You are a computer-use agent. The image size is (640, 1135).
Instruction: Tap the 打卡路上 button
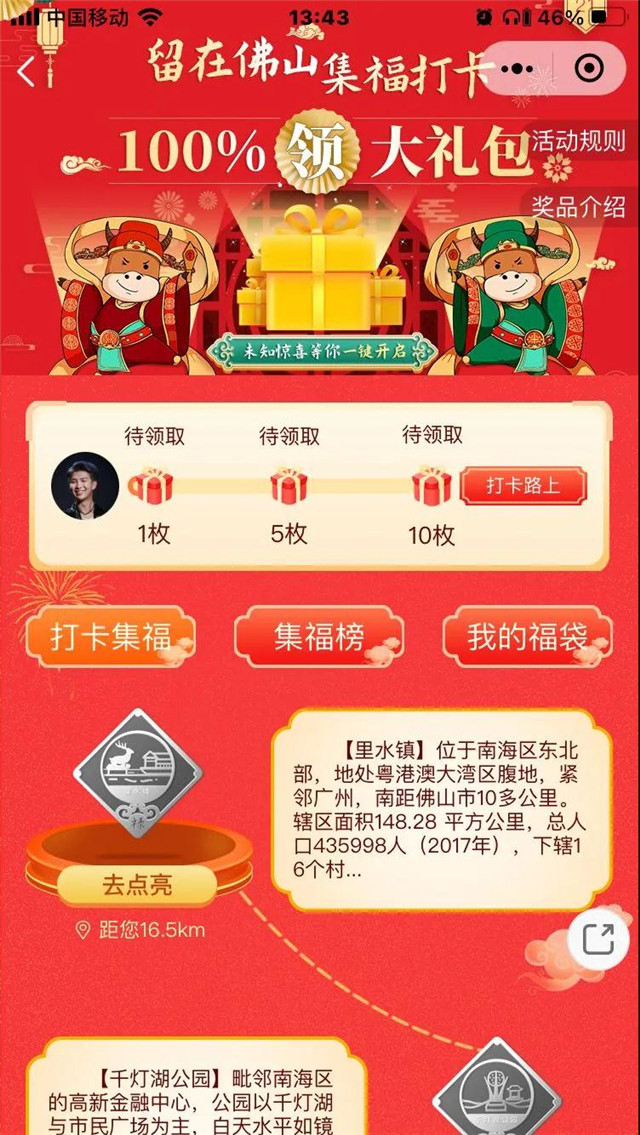(523, 486)
